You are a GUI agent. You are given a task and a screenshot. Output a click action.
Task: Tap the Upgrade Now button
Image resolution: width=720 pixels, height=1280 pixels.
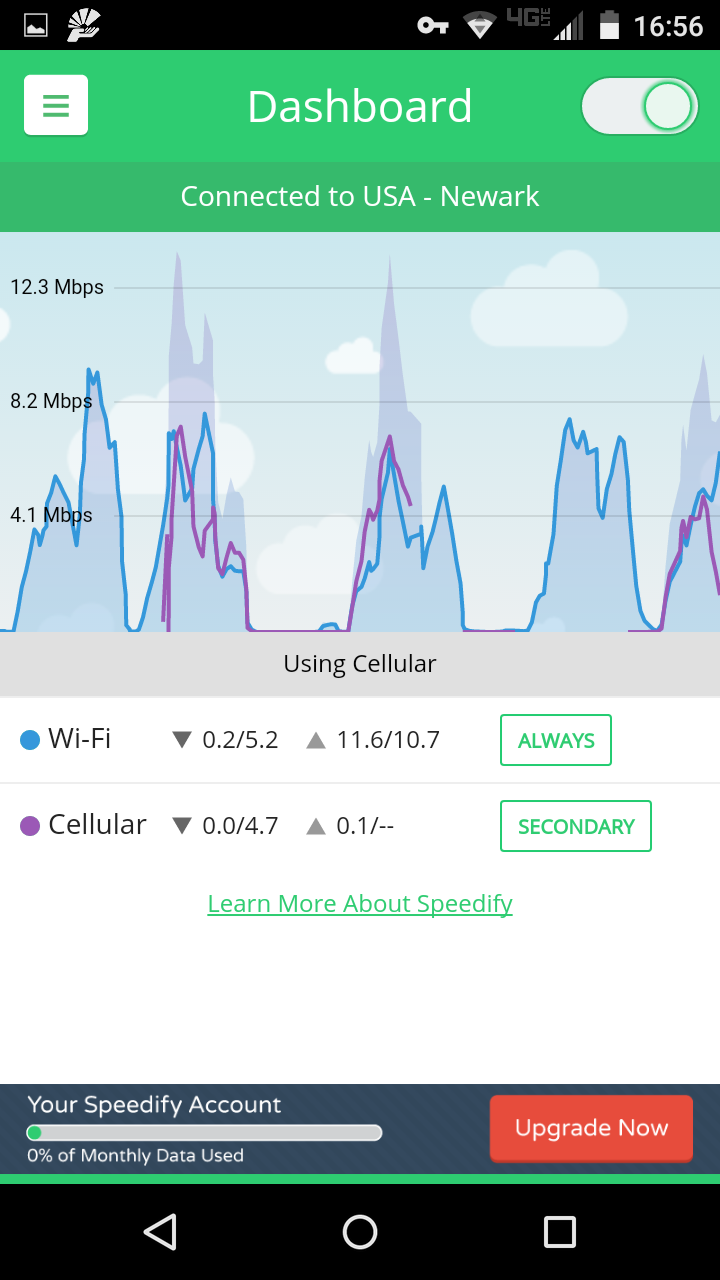click(x=591, y=1128)
